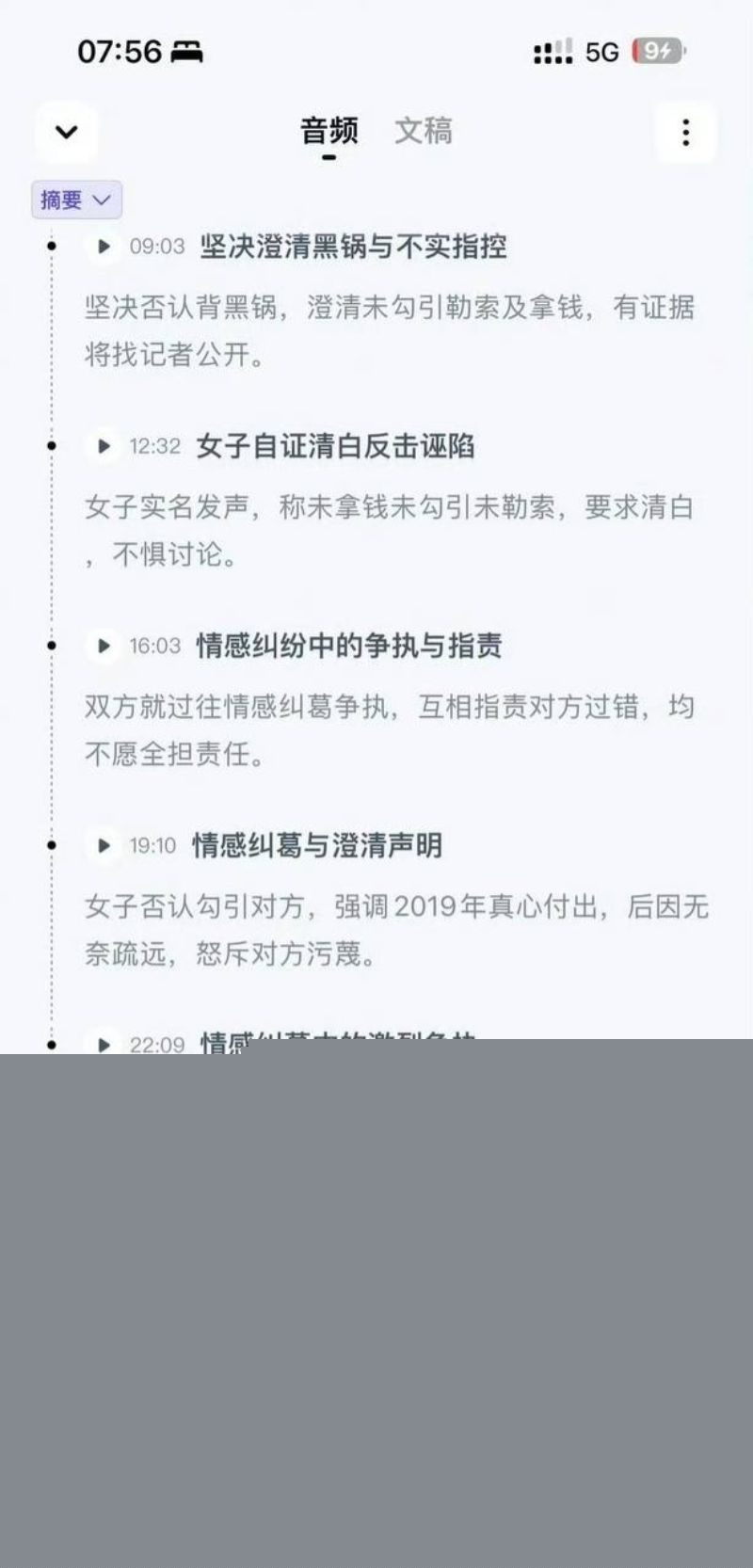The width and height of the screenshot is (753, 1568).
Task: Select the timeline dot beside 19:10
Action: [x=51, y=845]
